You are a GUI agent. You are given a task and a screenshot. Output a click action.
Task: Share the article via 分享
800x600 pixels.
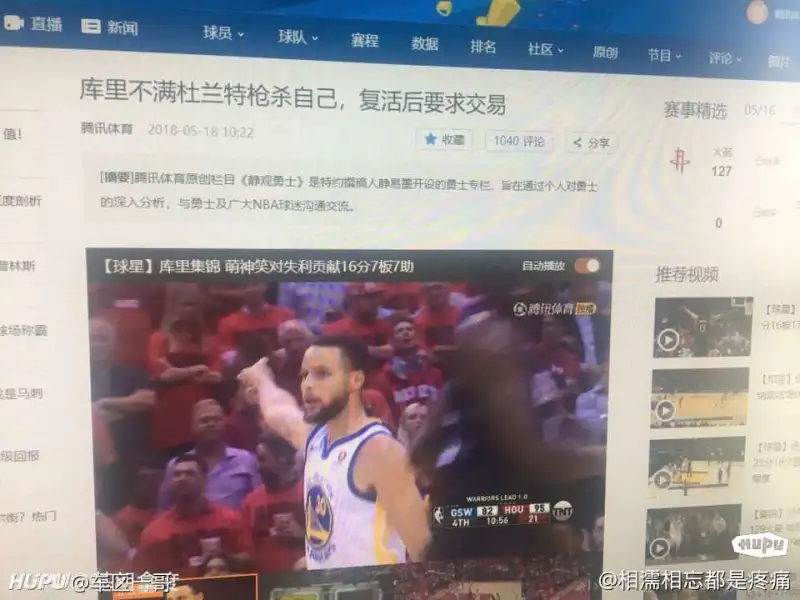pyautogui.click(x=590, y=143)
